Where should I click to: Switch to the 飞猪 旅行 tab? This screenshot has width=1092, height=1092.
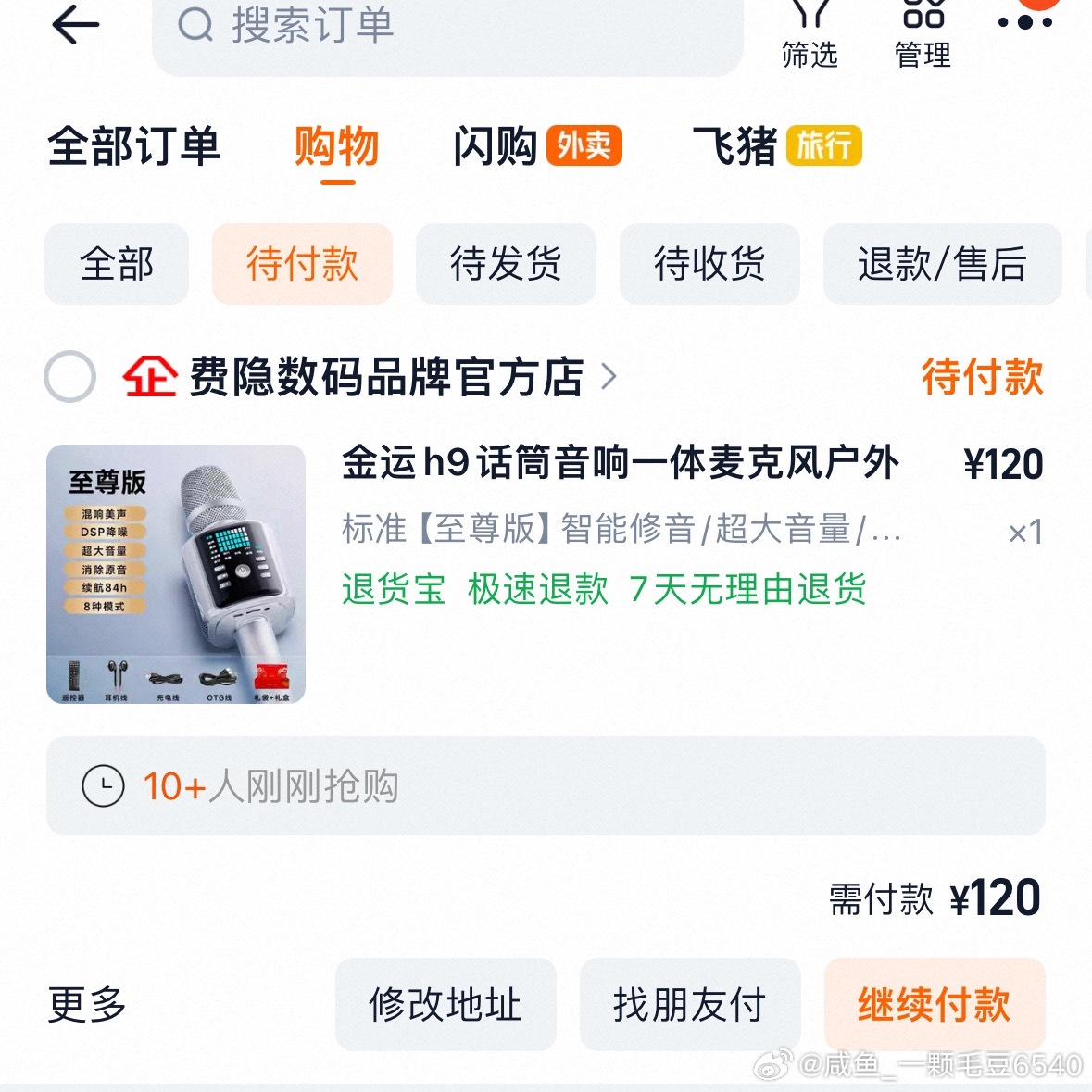pos(776,146)
